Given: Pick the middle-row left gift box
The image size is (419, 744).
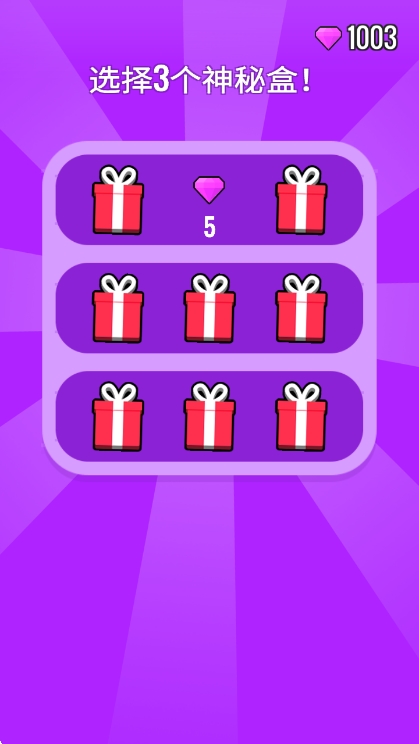Looking at the screenshot, I should pos(118,308).
